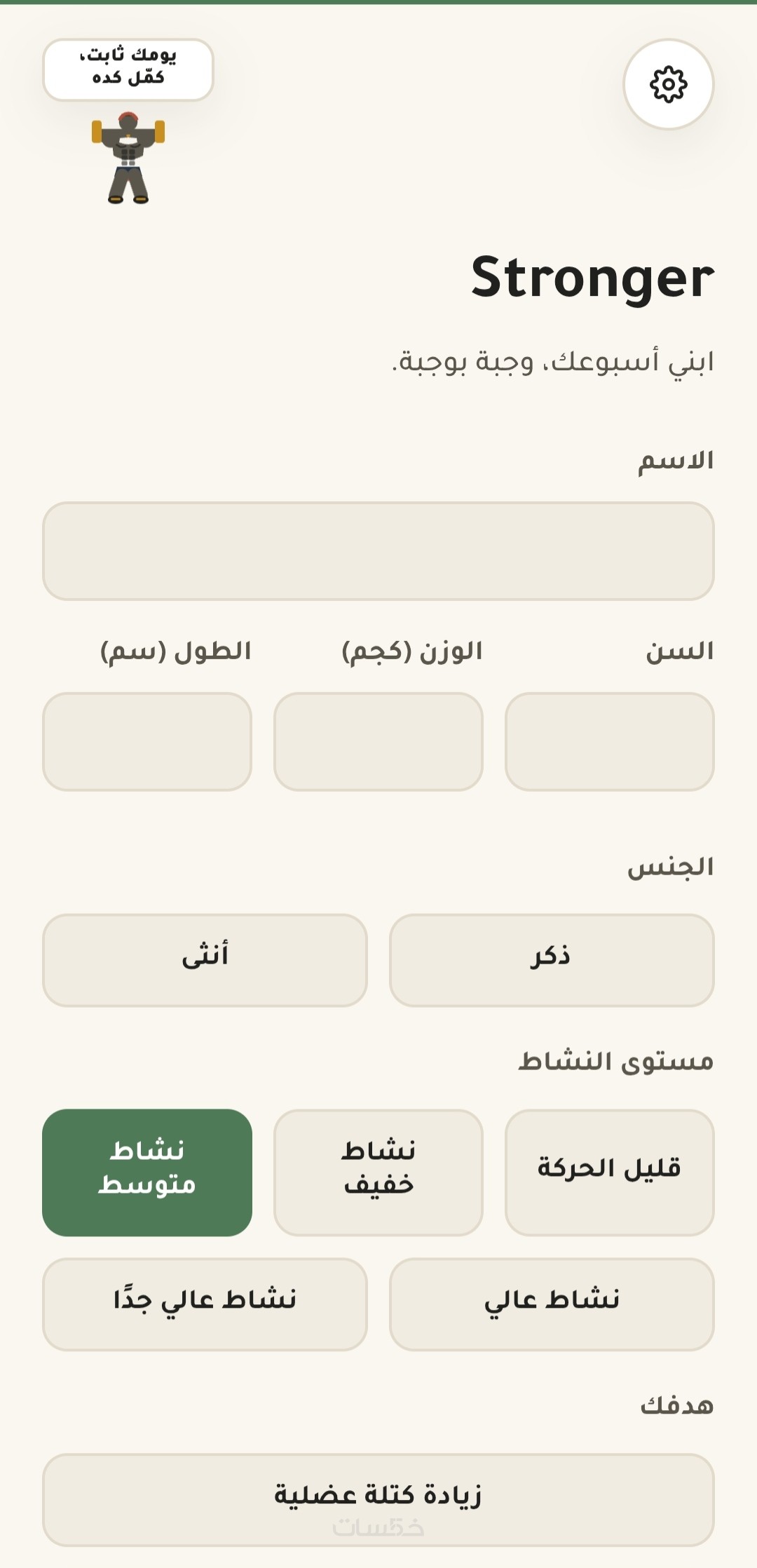Pick high activity (نشاط عالي)
The width and height of the screenshot is (757, 1568).
click(x=552, y=1304)
